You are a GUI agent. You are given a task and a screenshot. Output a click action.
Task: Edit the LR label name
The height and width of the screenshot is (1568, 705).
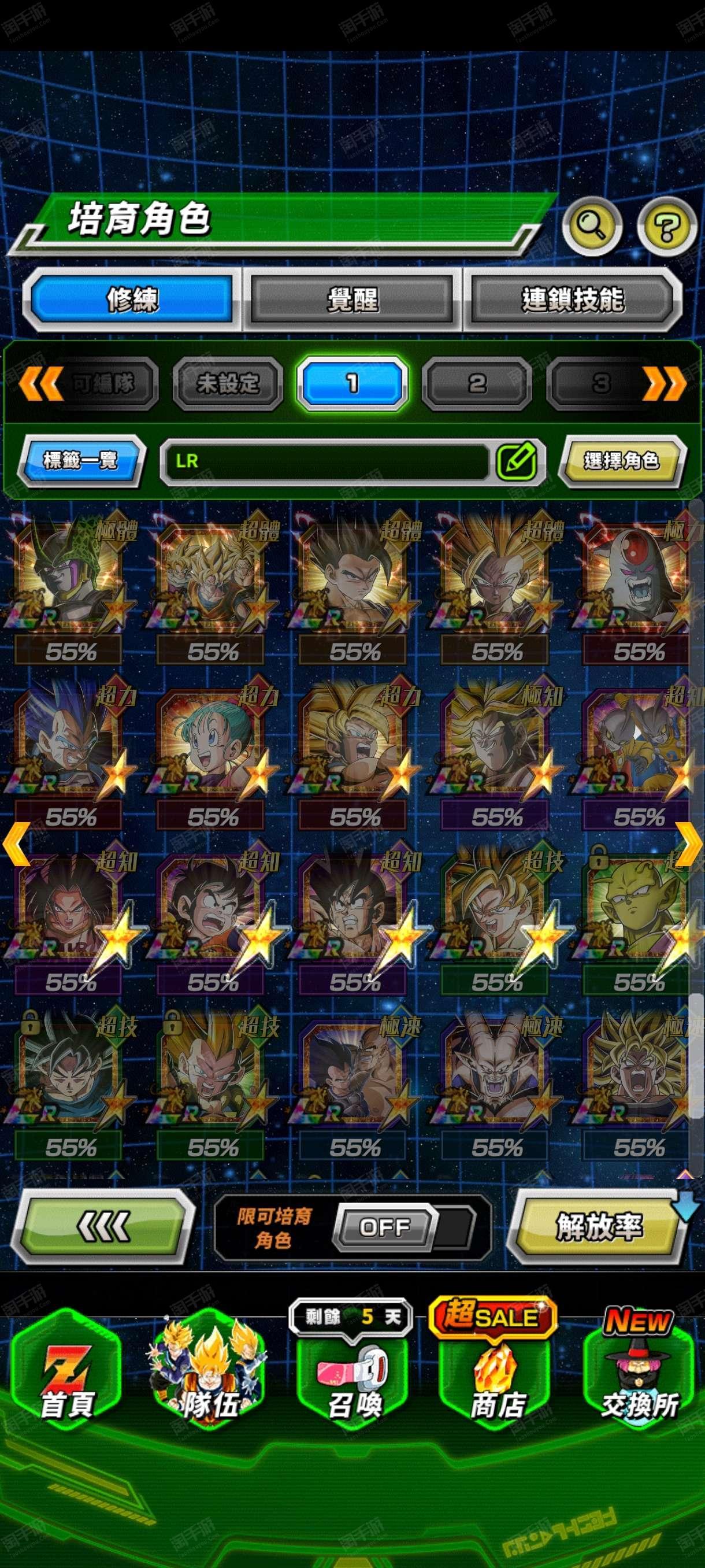tap(517, 461)
